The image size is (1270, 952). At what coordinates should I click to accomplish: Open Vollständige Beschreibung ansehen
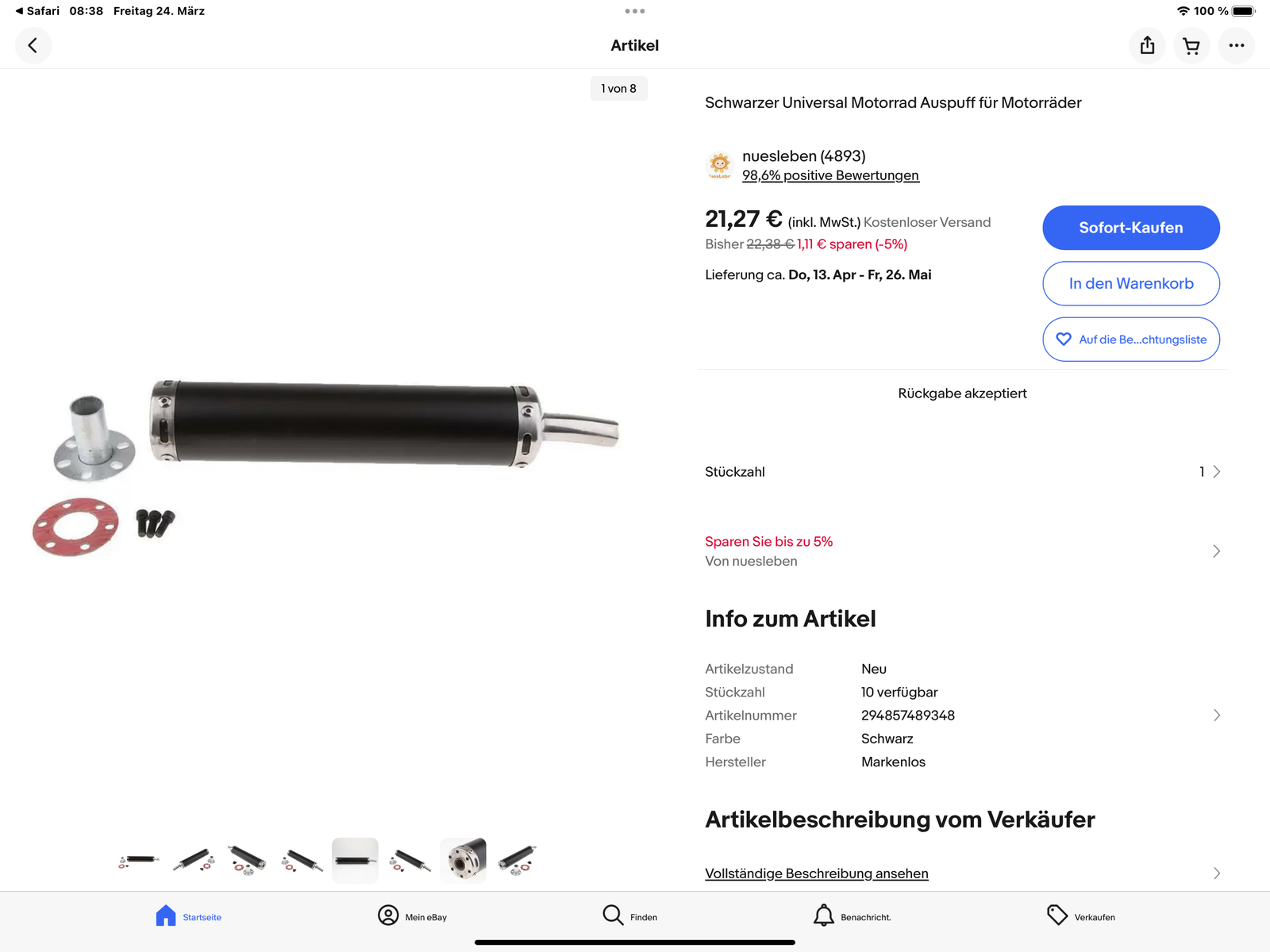click(817, 873)
